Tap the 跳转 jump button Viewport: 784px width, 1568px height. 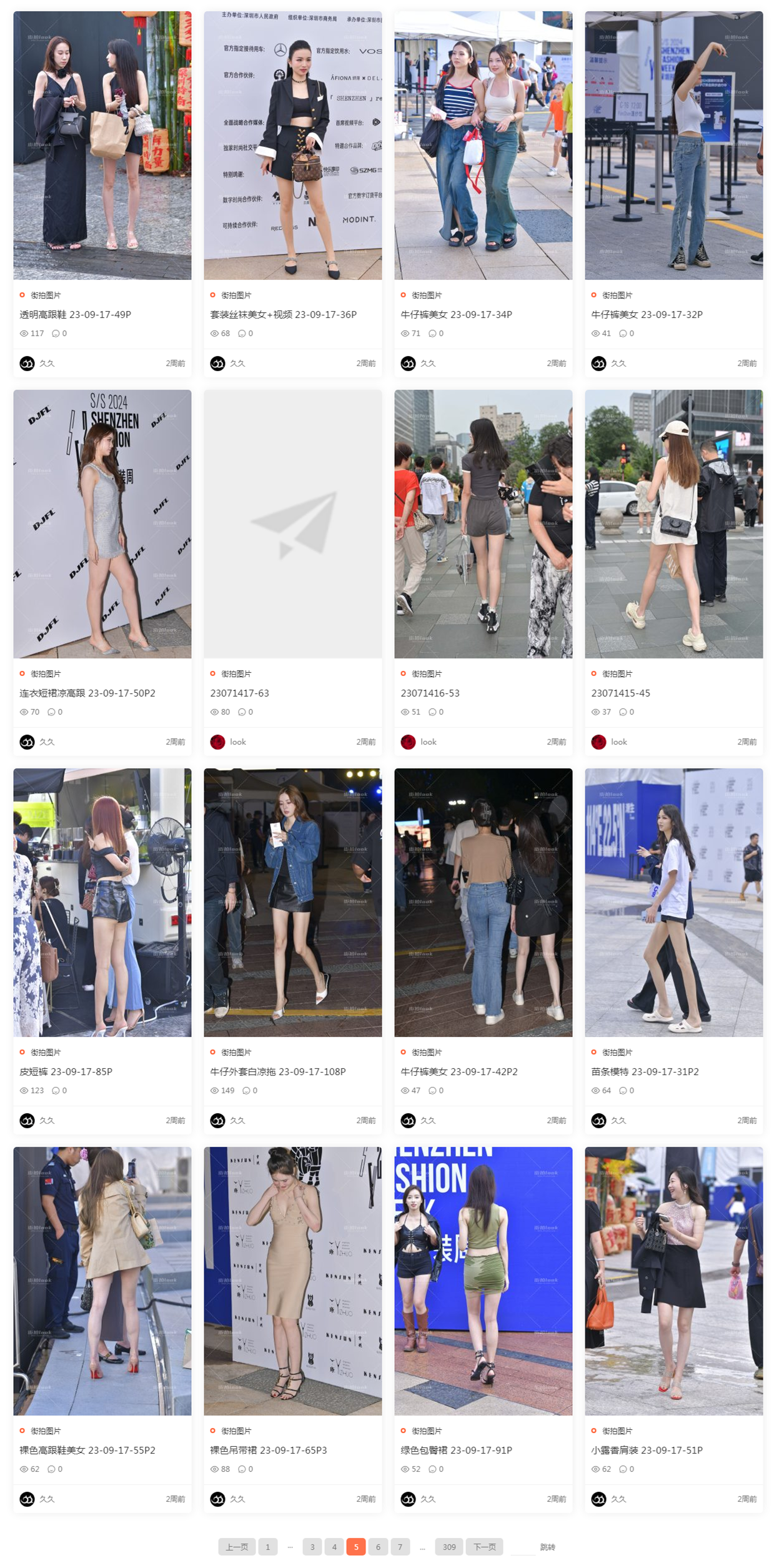tap(547, 1547)
